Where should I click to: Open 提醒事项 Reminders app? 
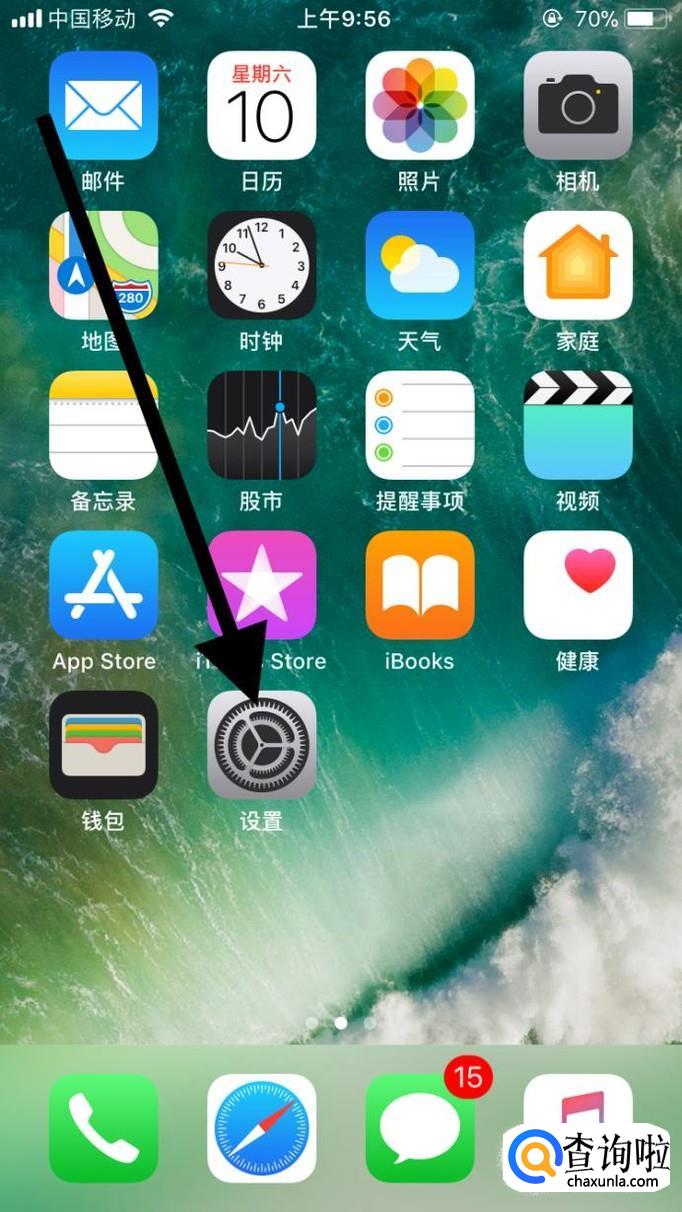tap(420, 425)
